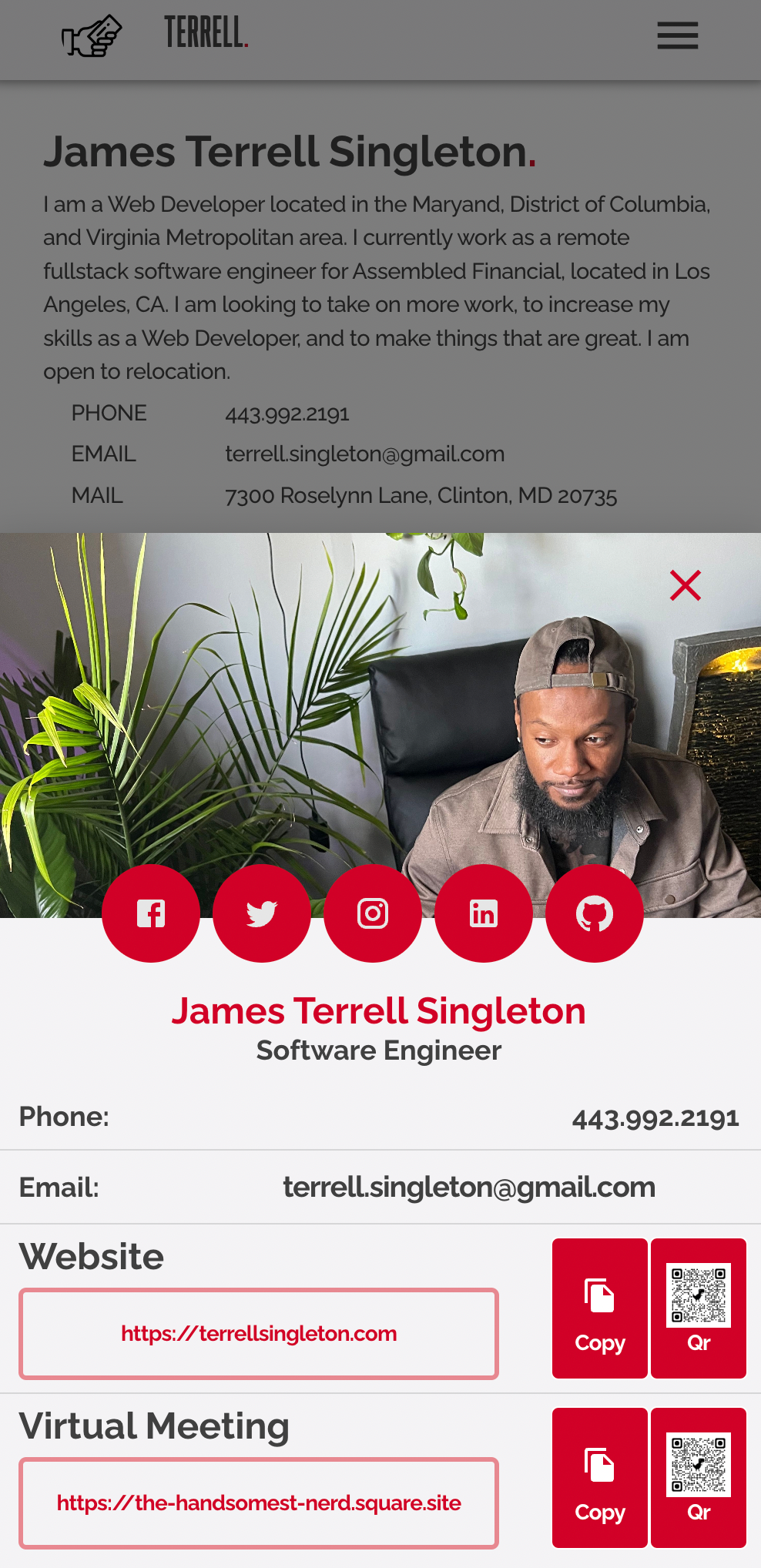This screenshot has height=1568, width=761.
Task: Open the GitHub profile
Action: [594, 913]
